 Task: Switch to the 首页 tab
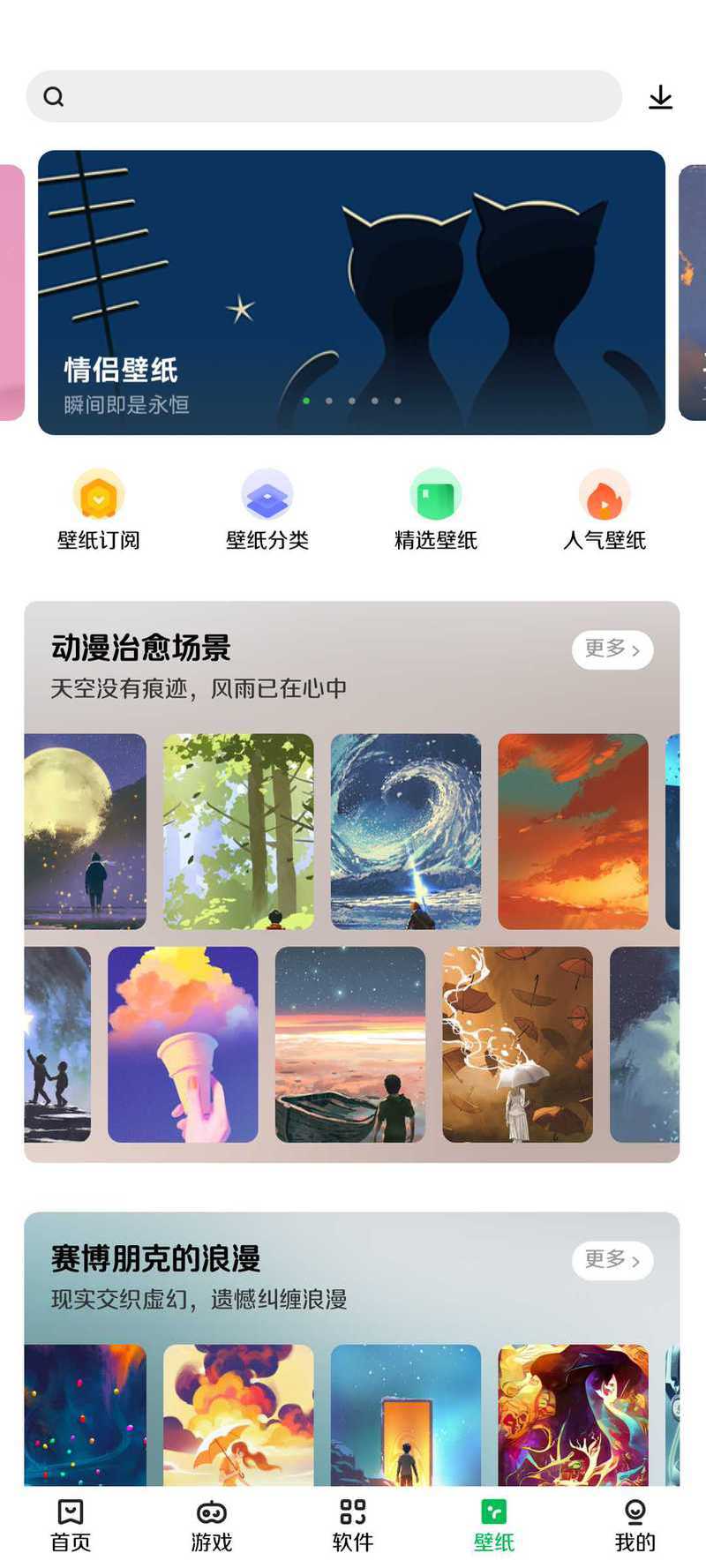71,1526
